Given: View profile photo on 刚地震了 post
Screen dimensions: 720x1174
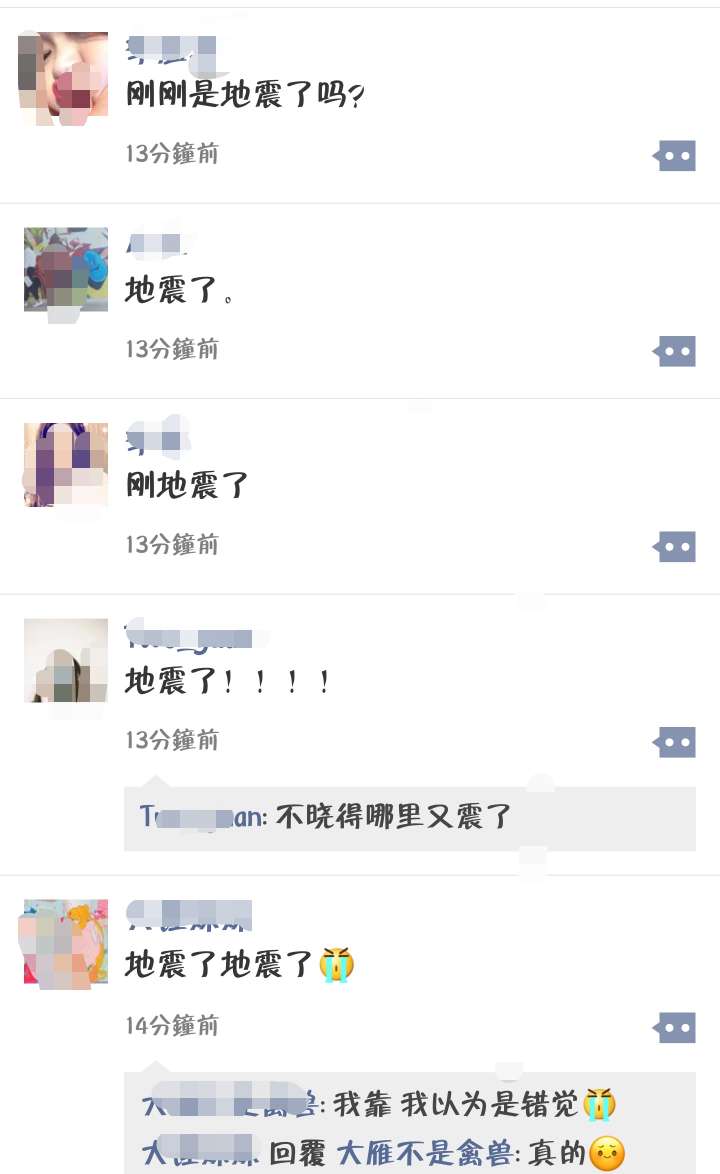Looking at the screenshot, I should [x=66, y=465].
